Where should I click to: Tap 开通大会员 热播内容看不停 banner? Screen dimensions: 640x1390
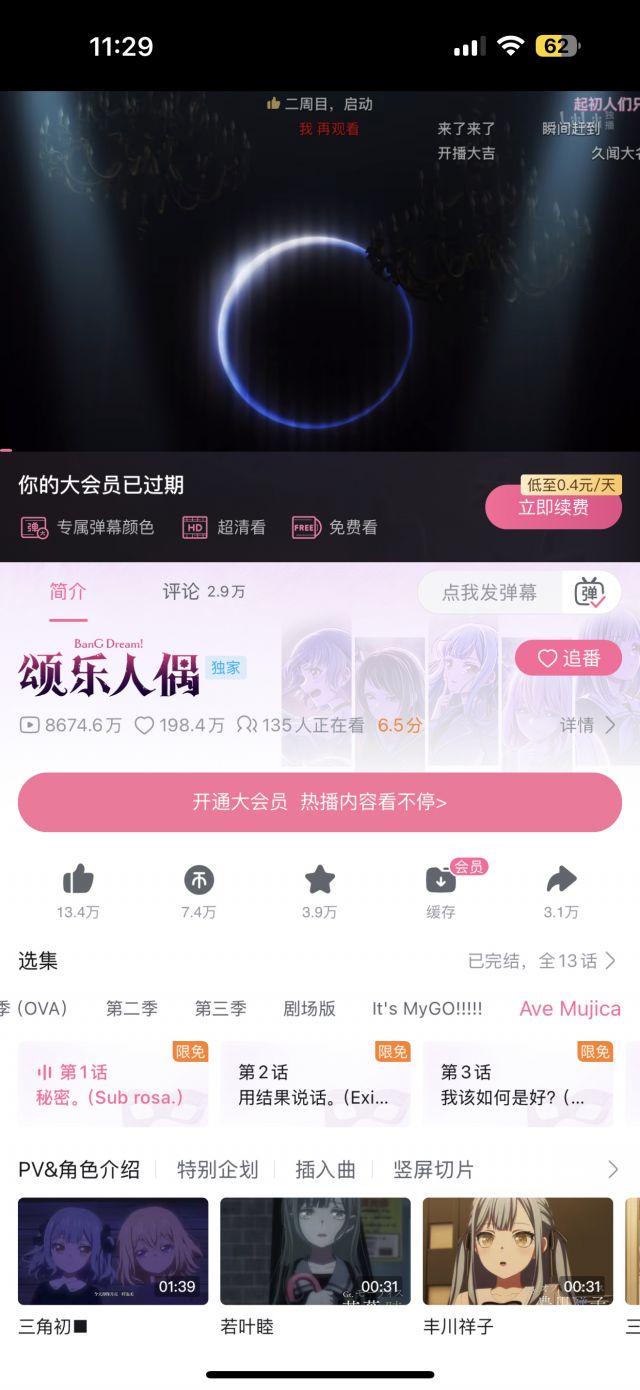coord(320,802)
